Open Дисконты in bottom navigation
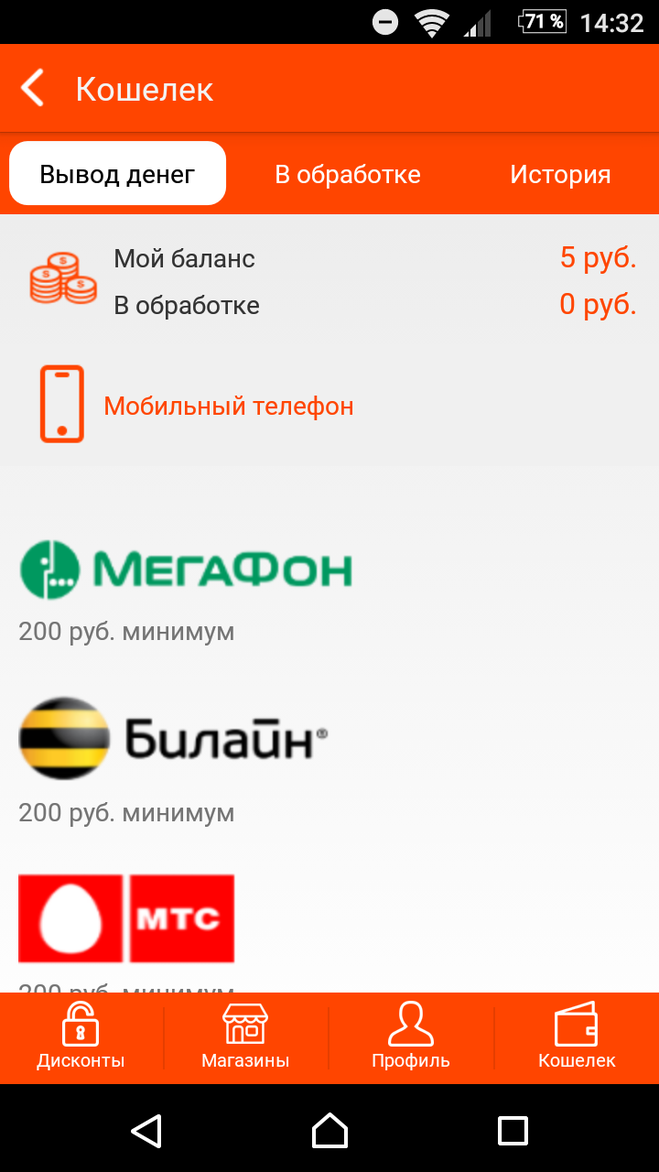Viewport: 659px width, 1172px height. 81,1036
